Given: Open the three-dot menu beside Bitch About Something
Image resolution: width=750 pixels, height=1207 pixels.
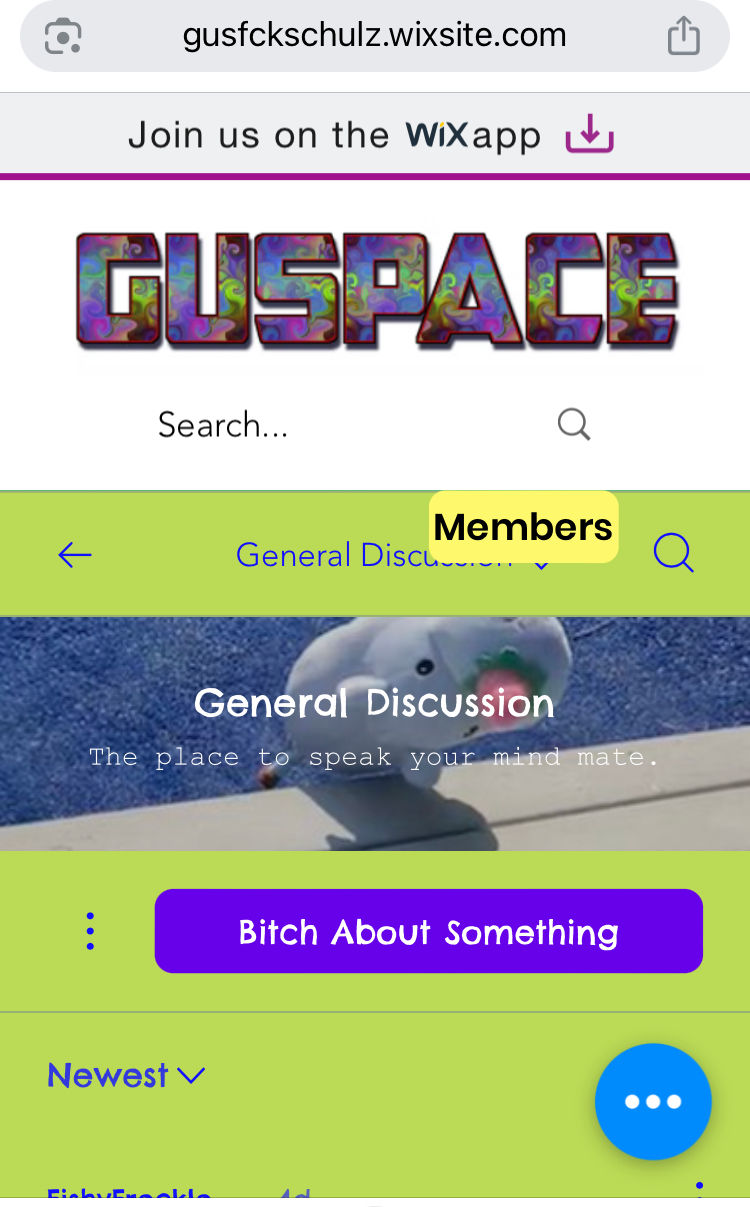Looking at the screenshot, I should pos(90,931).
